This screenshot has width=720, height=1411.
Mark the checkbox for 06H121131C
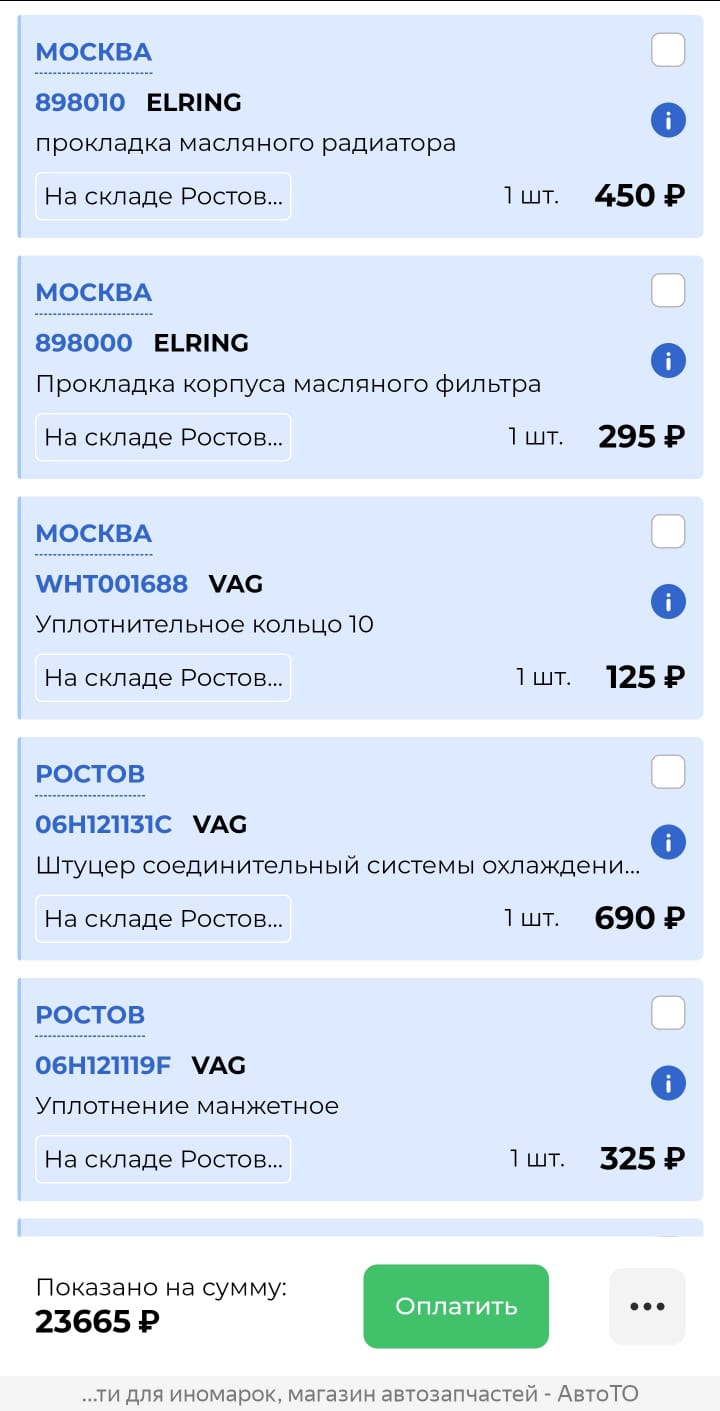(x=668, y=772)
